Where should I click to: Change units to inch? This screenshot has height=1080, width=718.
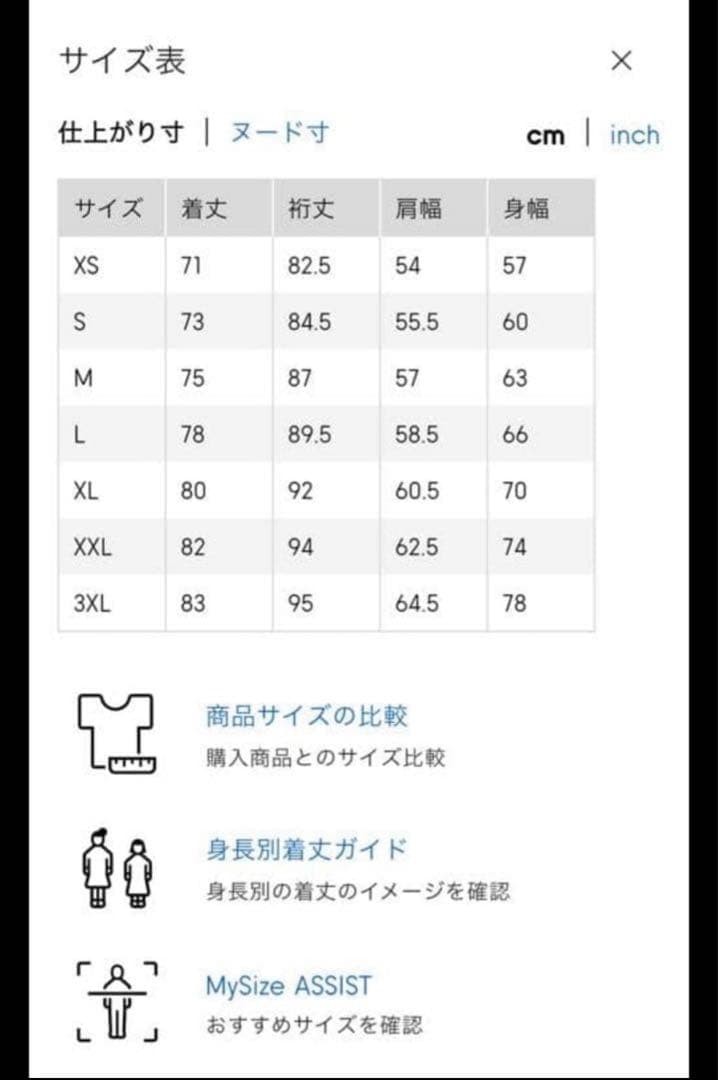tap(634, 135)
